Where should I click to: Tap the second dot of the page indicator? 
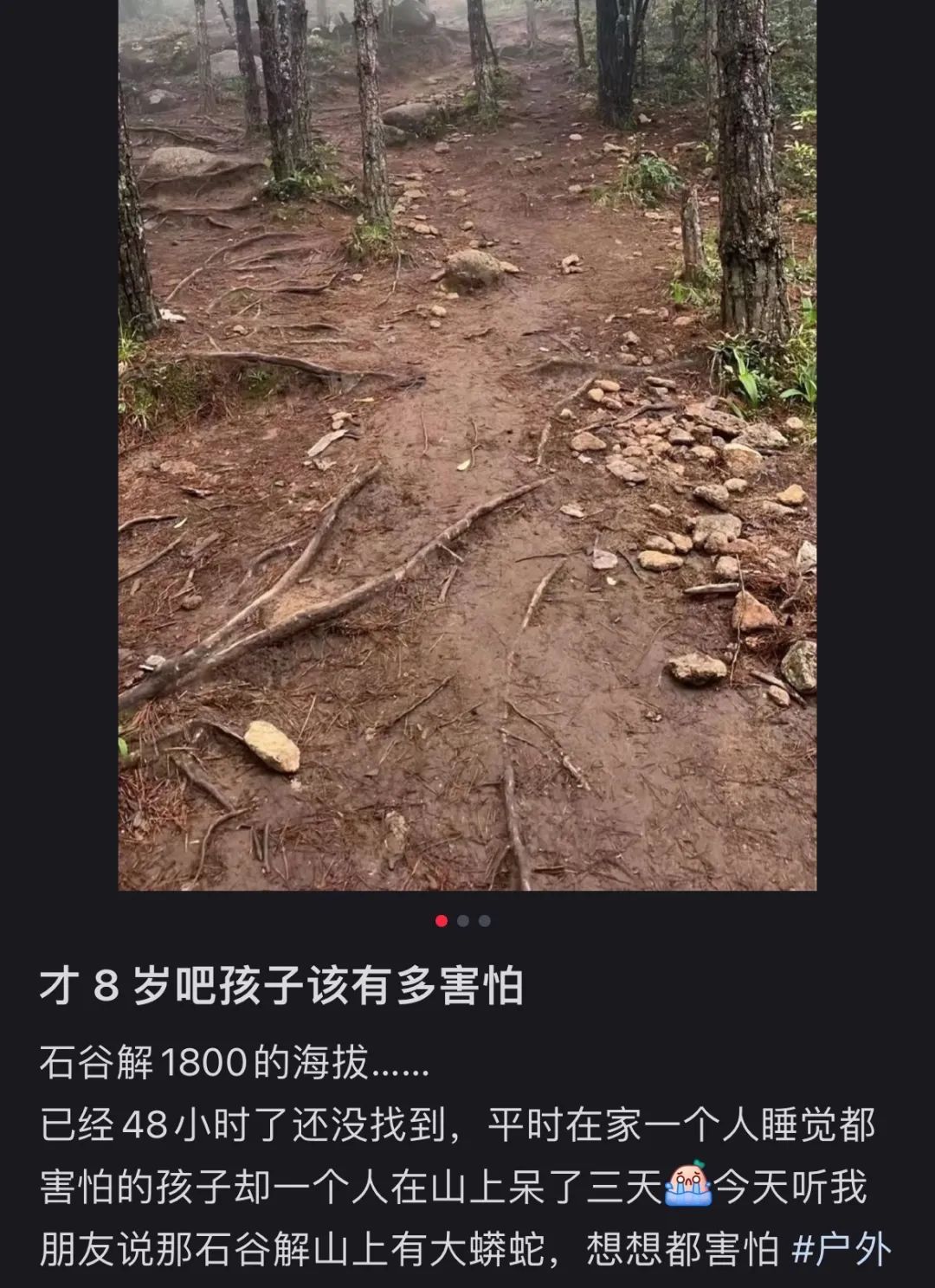(463, 921)
